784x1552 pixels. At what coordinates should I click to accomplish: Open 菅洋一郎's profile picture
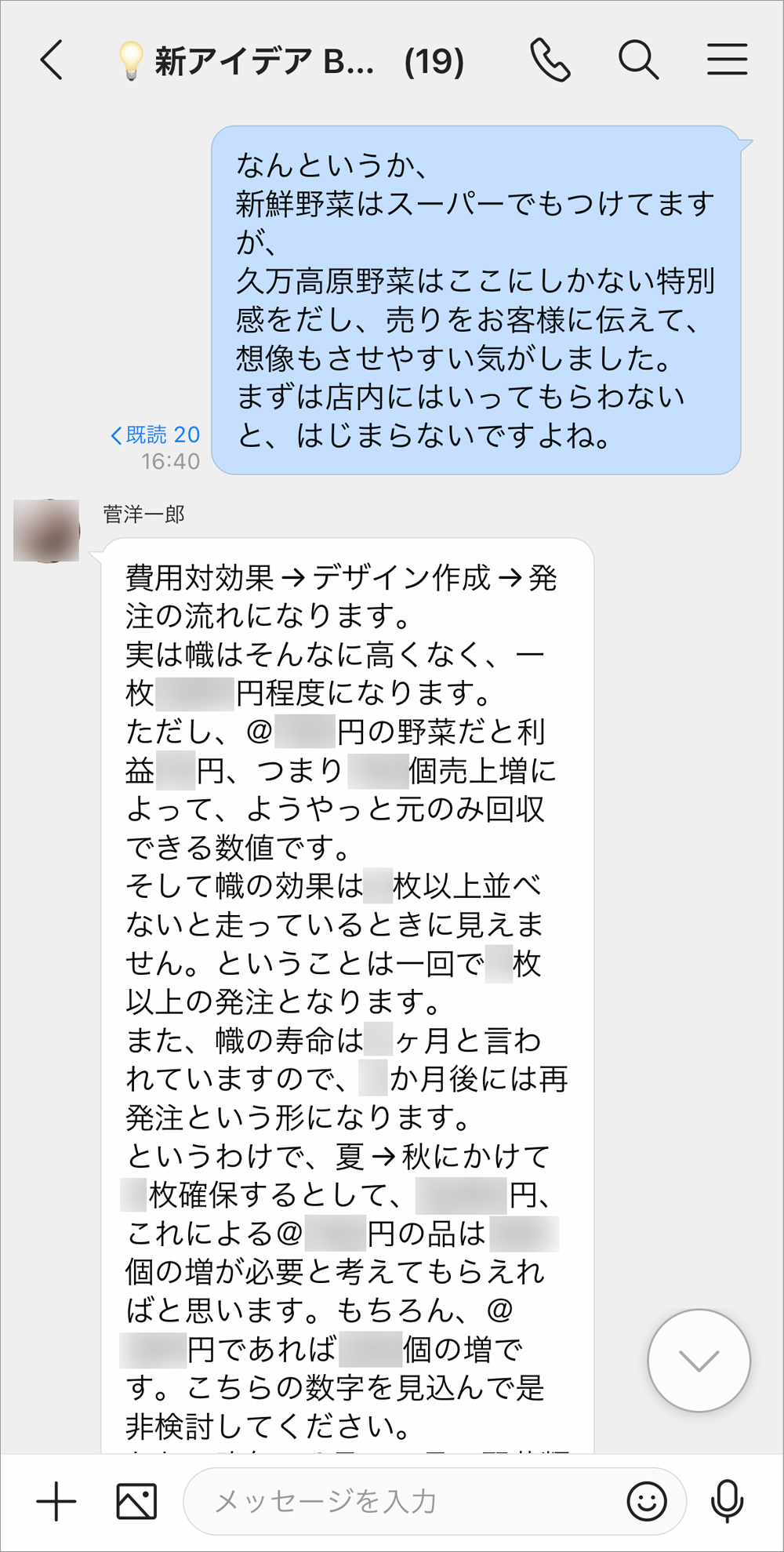click(x=46, y=530)
